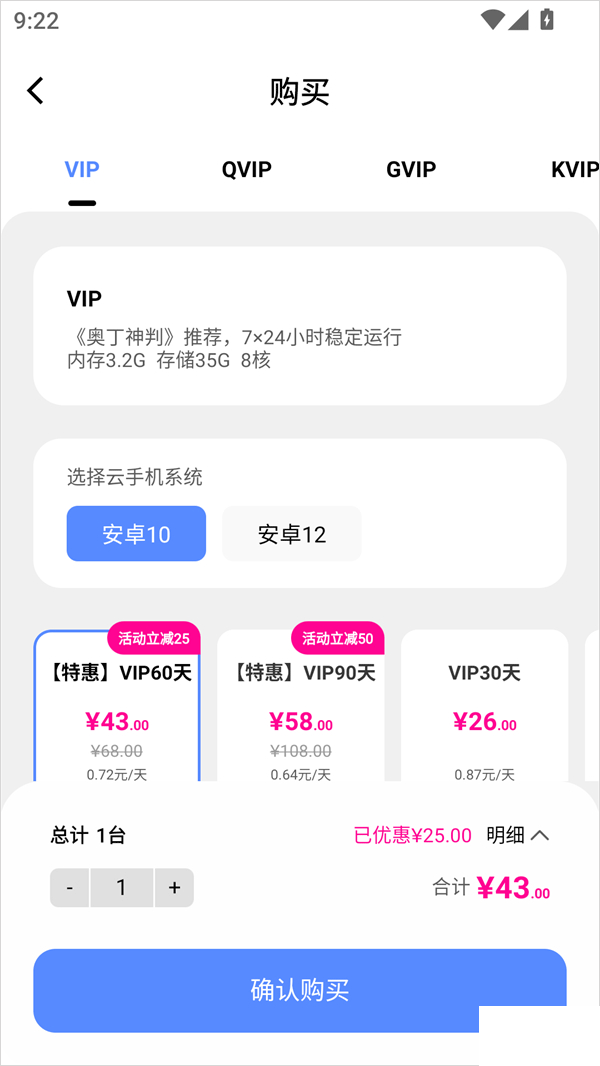This screenshot has height=1066, width=600.
Task: Switch to the GVIP tab
Action: (411, 169)
